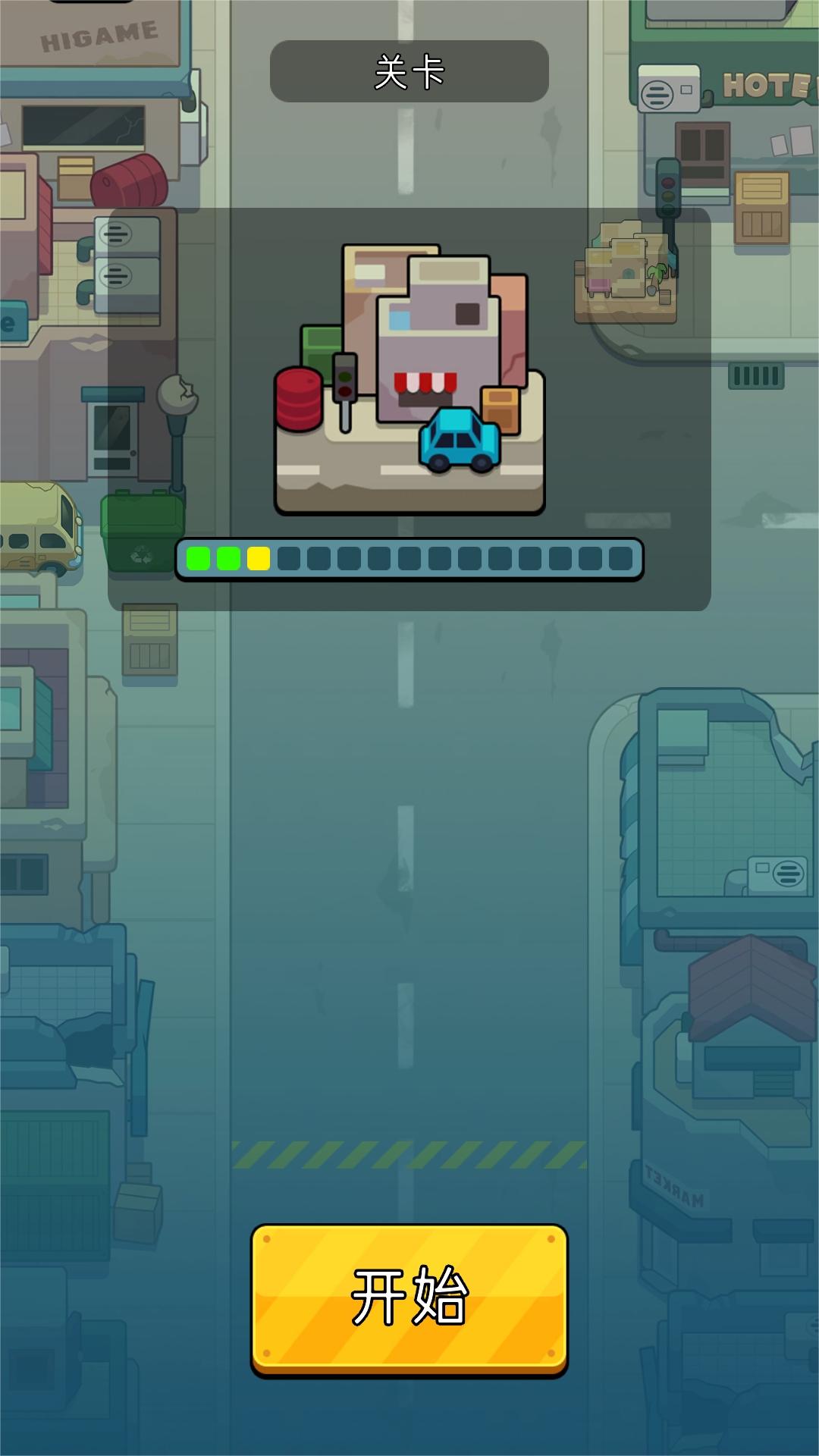Screen dimensions: 819x1456
Task: Select the city street level card
Action: pos(409,379)
